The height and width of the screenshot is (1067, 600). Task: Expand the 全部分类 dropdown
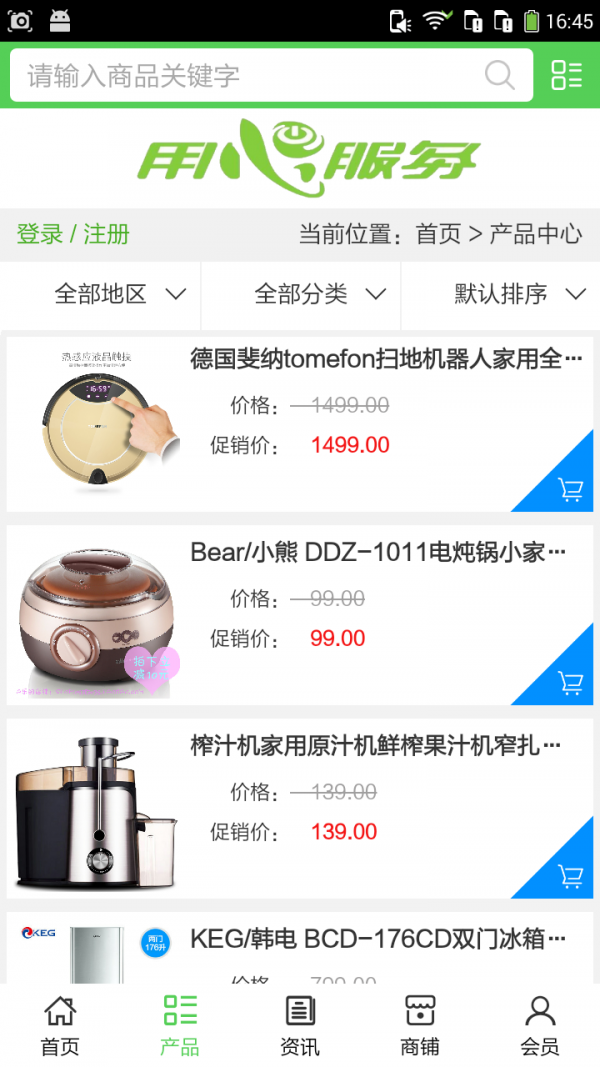pyautogui.click(x=320, y=294)
